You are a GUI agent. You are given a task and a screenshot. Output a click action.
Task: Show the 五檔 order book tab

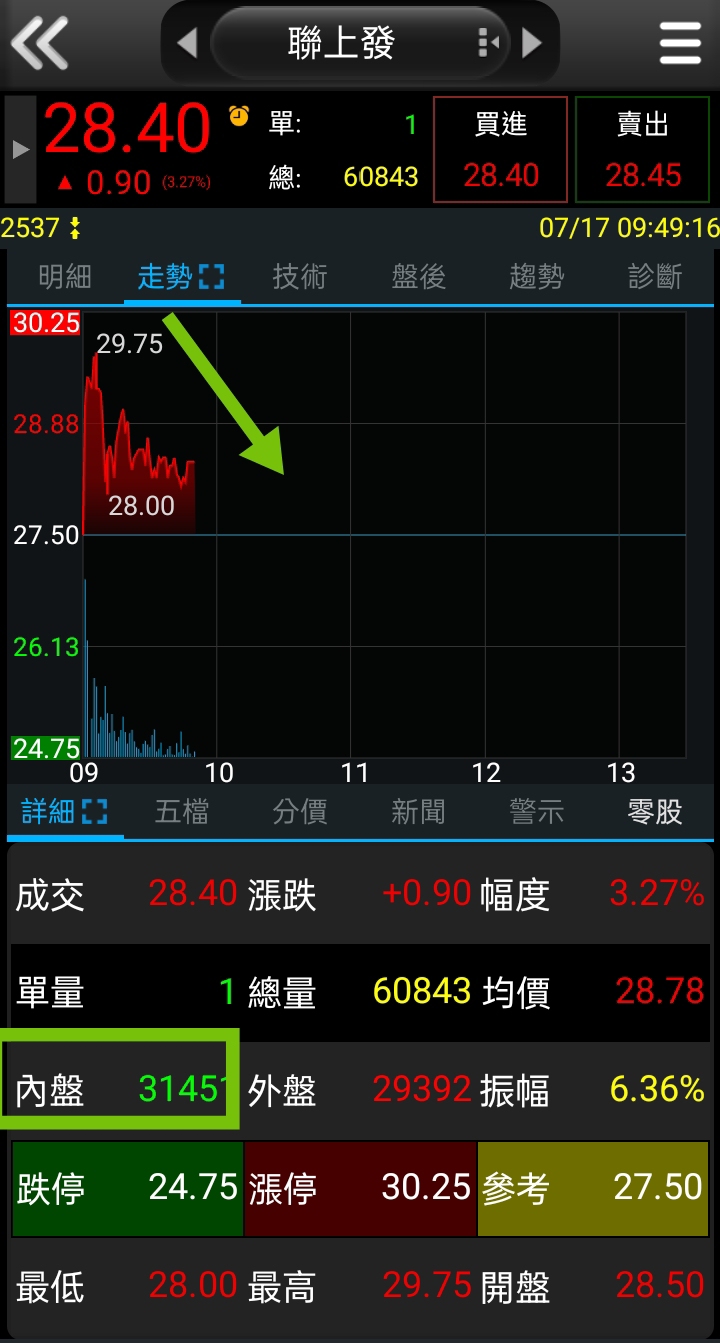182,811
